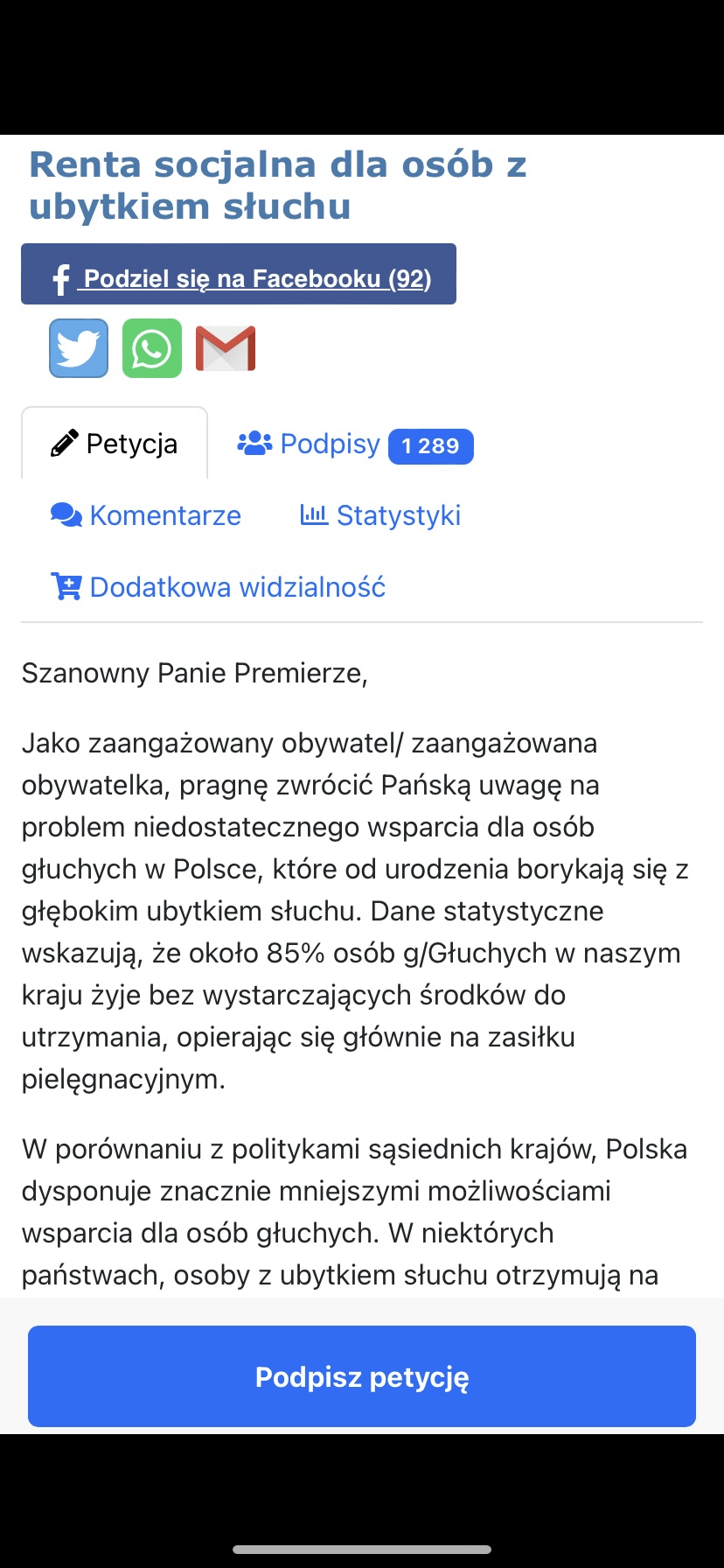Share via the Twitter icon
Screen dimensions: 724x1568
coord(79,348)
